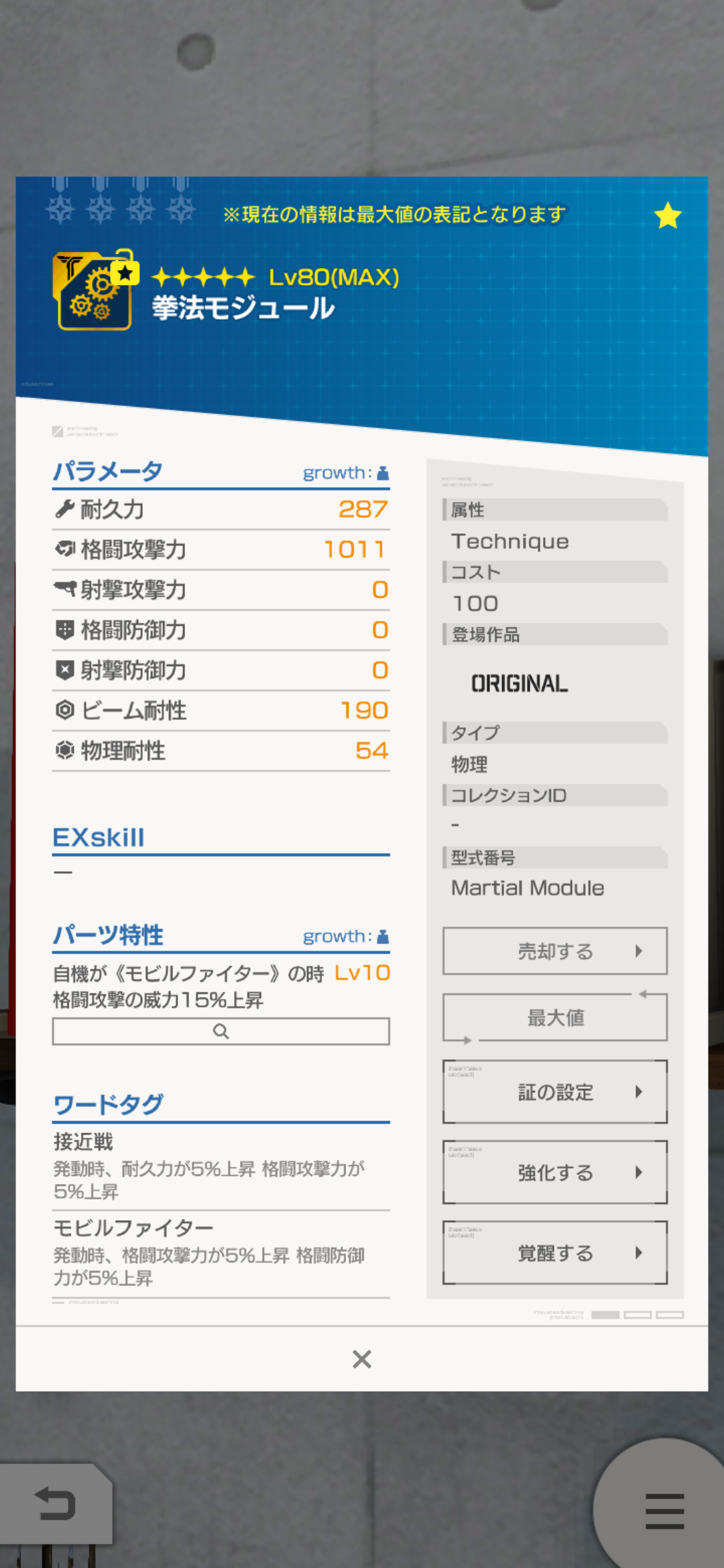Tap 強化する to enhance the part
Viewport: 724px width, 1568px height.
[554, 1172]
